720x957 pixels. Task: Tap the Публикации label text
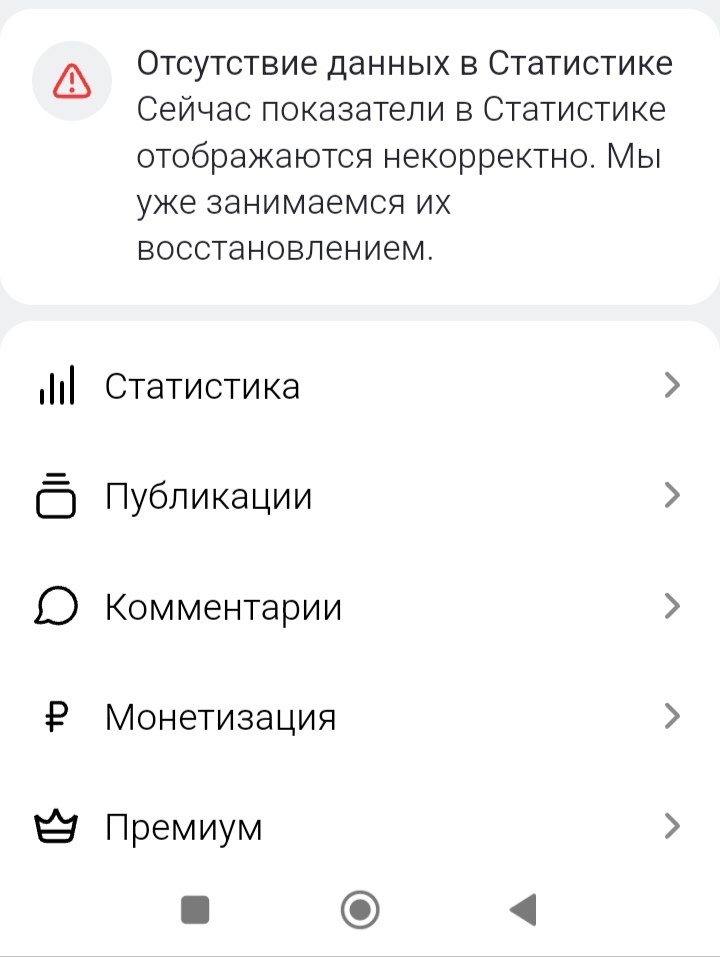(x=207, y=496)
